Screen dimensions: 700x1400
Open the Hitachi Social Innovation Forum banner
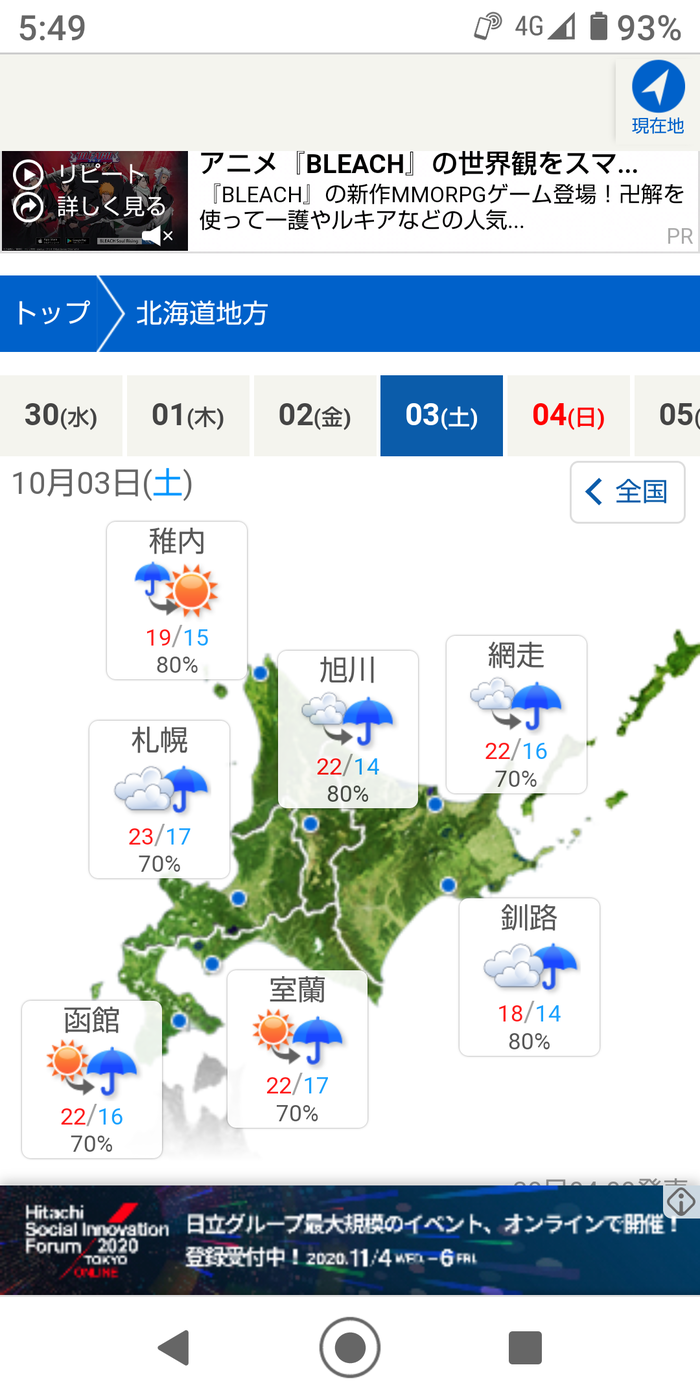350,1240
